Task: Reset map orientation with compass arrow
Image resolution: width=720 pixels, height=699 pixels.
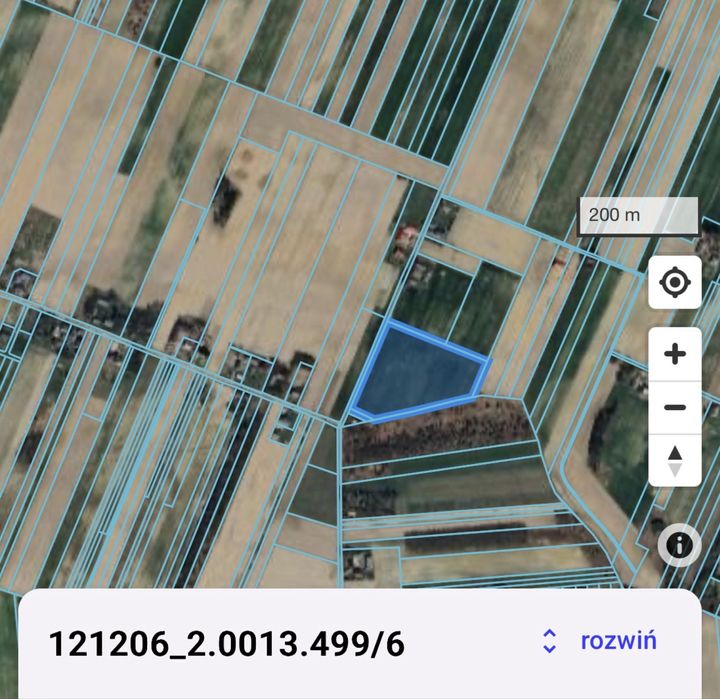Action: tap(675, 460)
